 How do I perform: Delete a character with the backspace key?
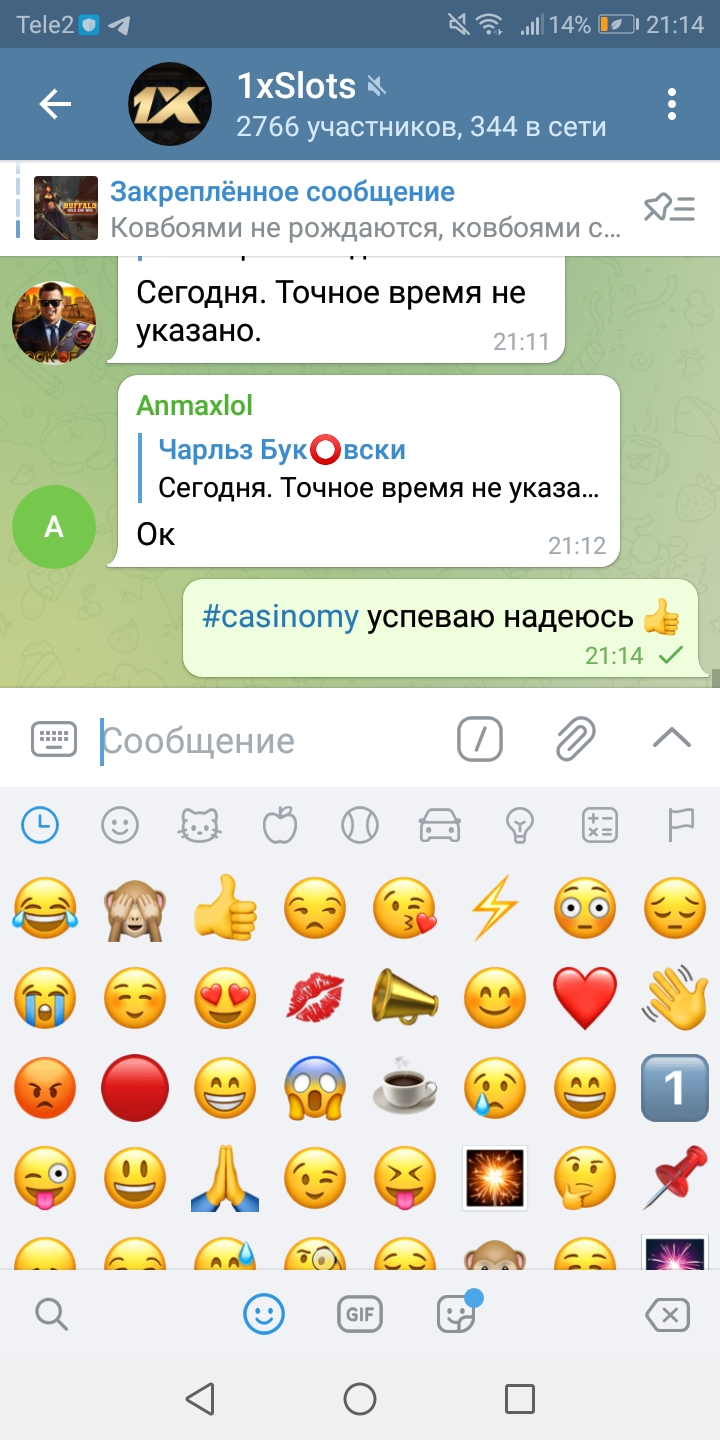click(x=668, y=1315)
